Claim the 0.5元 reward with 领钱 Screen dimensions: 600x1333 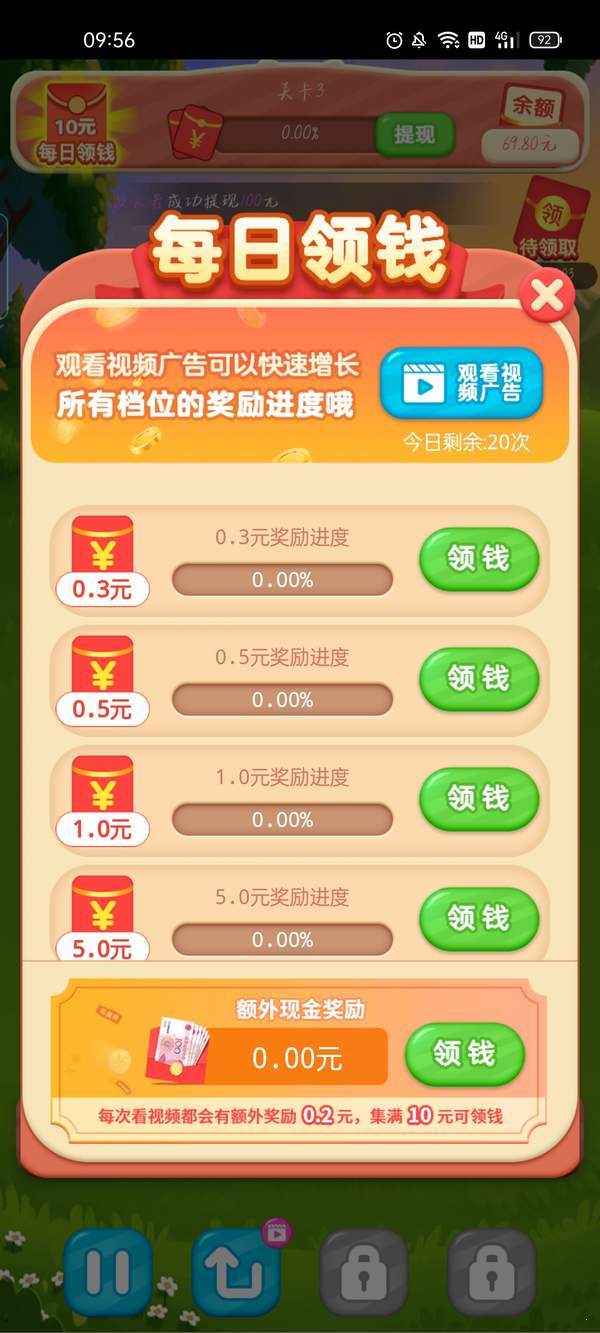click(478, 678)
